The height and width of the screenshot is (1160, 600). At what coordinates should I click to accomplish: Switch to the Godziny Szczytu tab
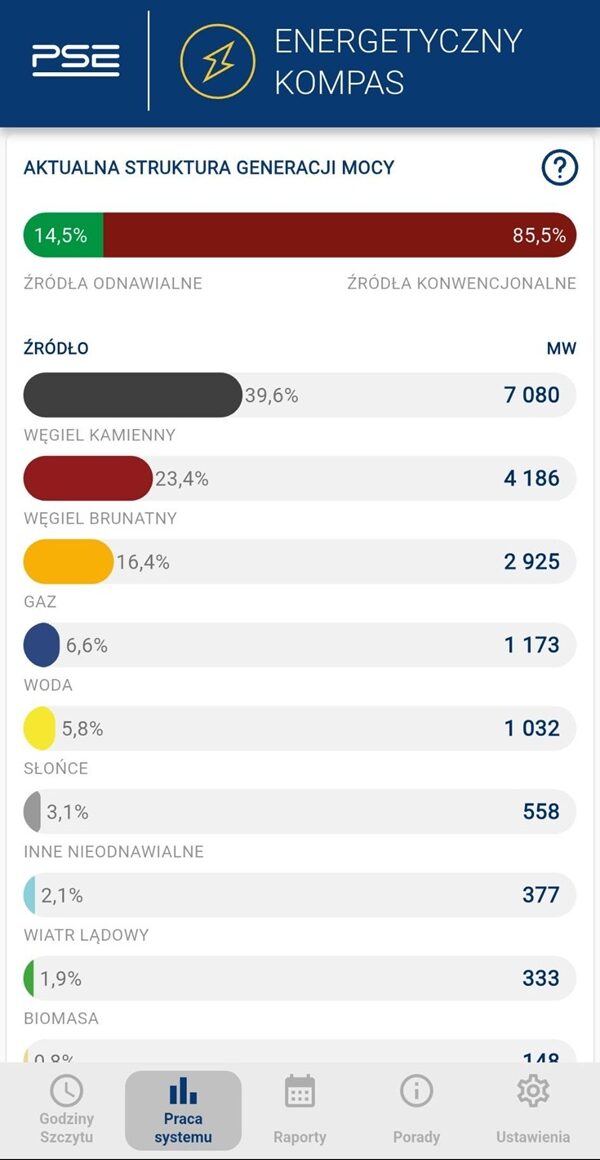tap(67, 1108)
